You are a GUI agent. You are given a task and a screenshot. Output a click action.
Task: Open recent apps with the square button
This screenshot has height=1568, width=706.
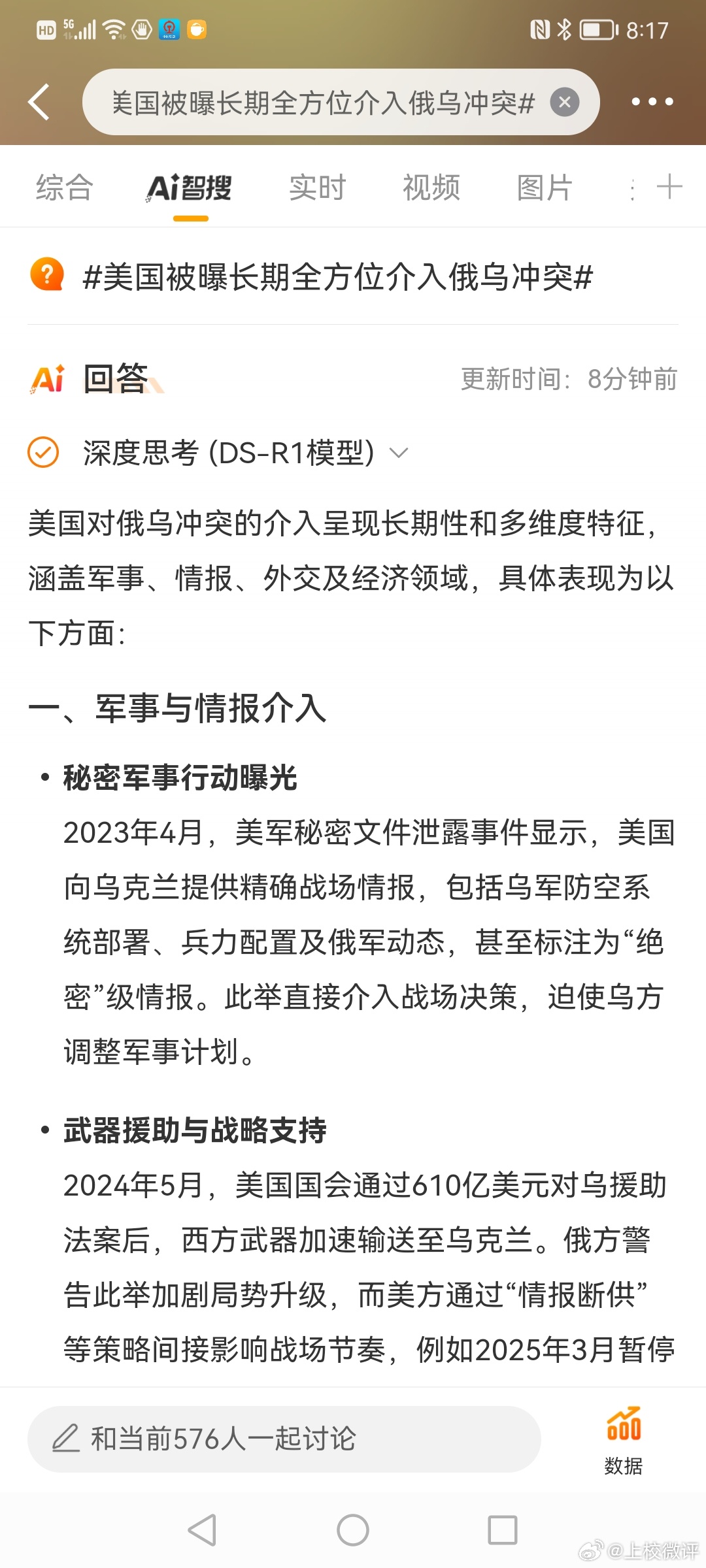(502, 1530)
